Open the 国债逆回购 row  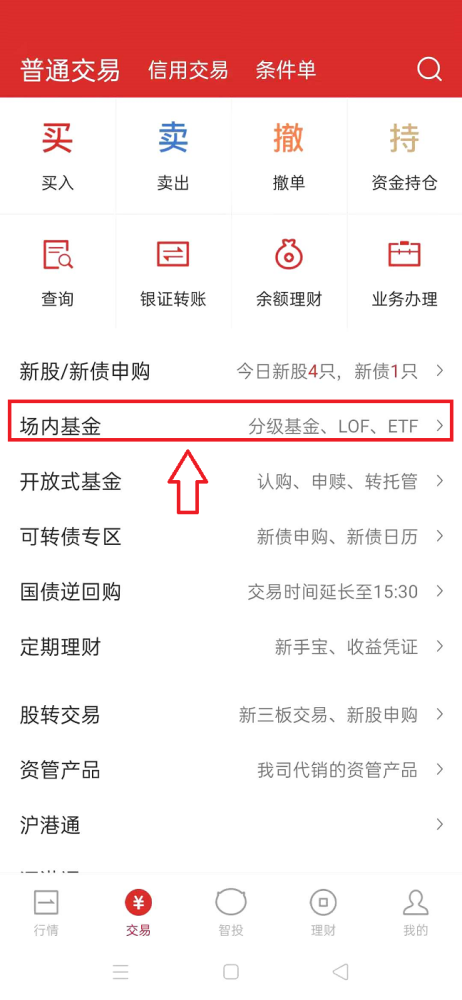point(231,592)
